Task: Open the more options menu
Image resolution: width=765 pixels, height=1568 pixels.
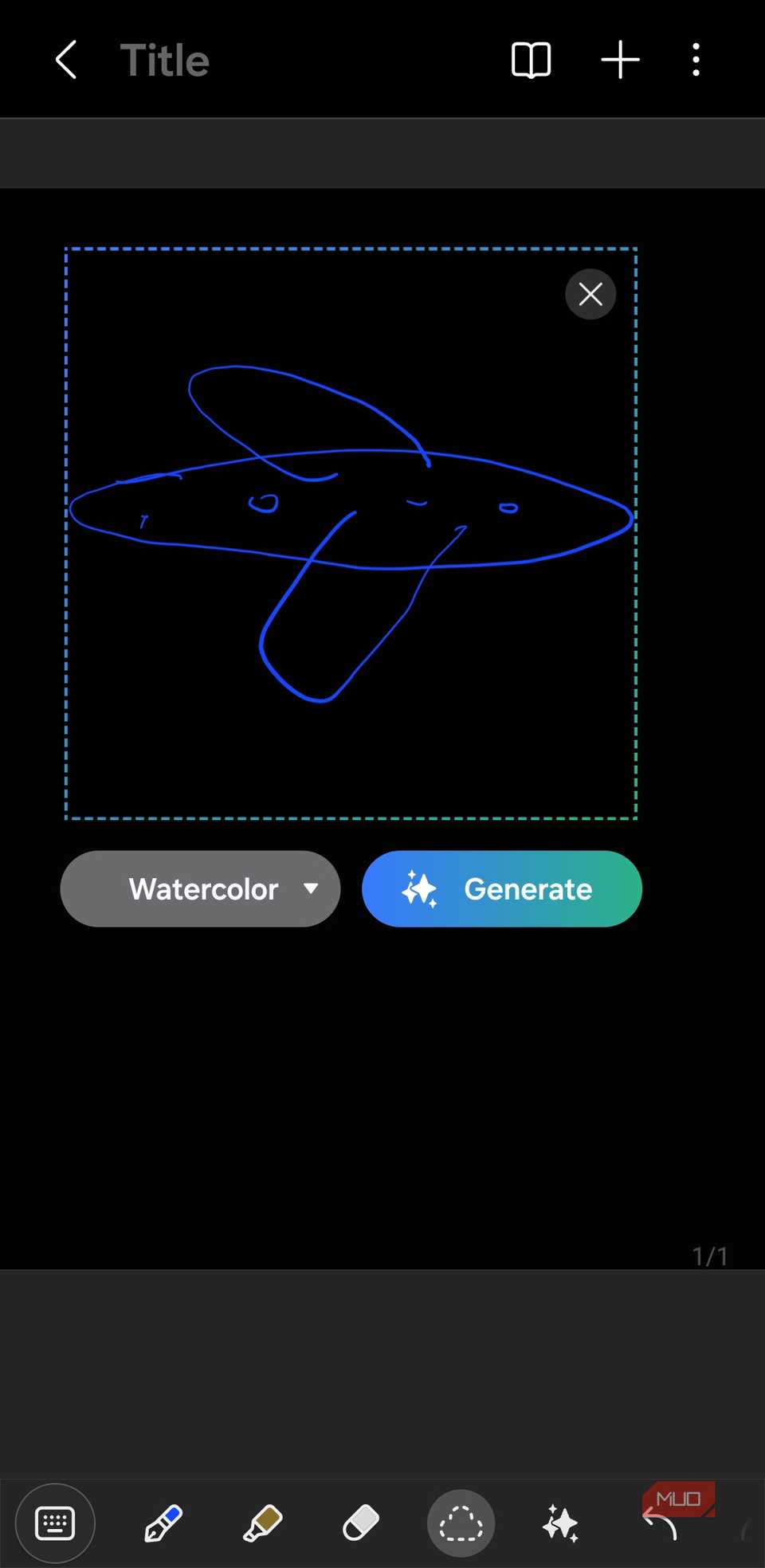Action: pyautogui.click(x=696, y=59)
